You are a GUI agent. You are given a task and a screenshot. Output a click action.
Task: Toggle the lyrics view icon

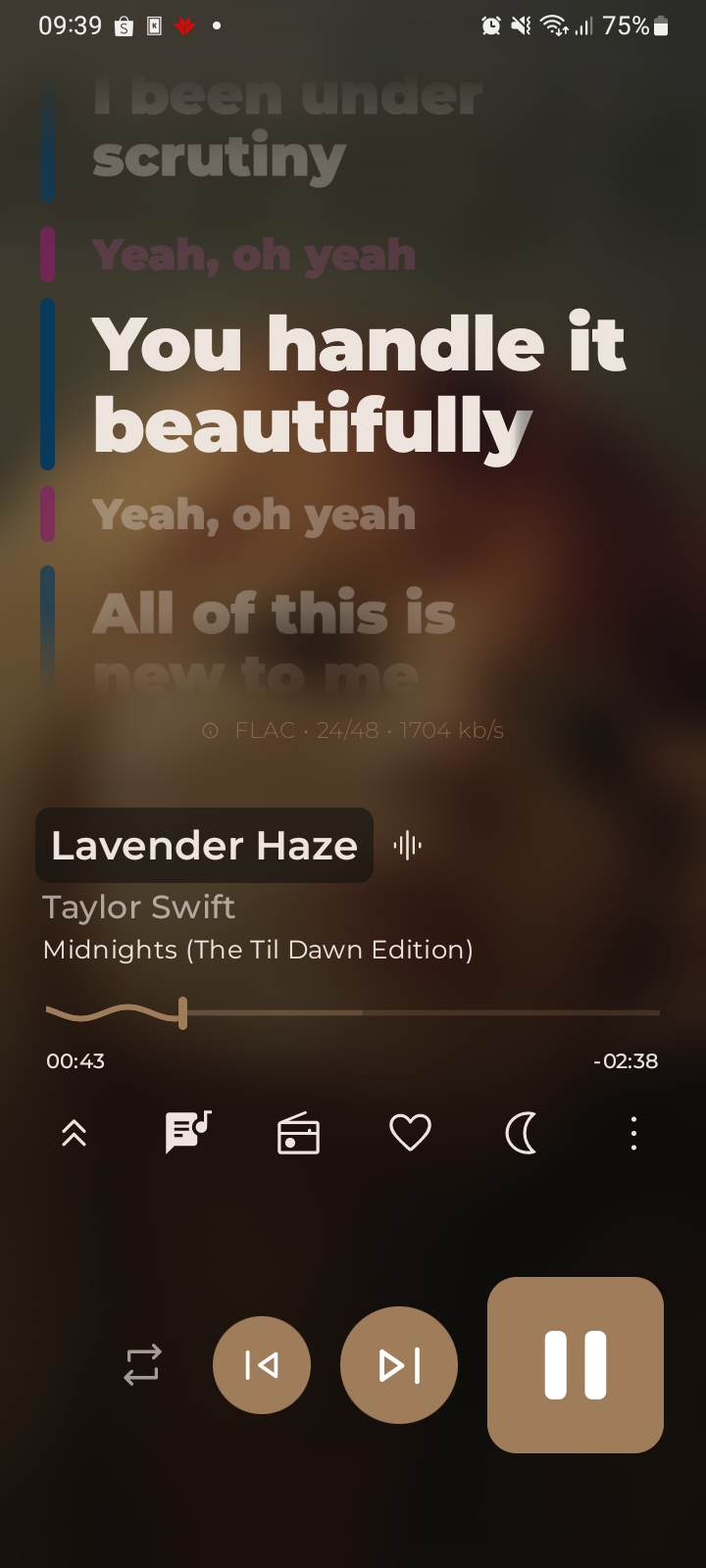pos(187,1134)
